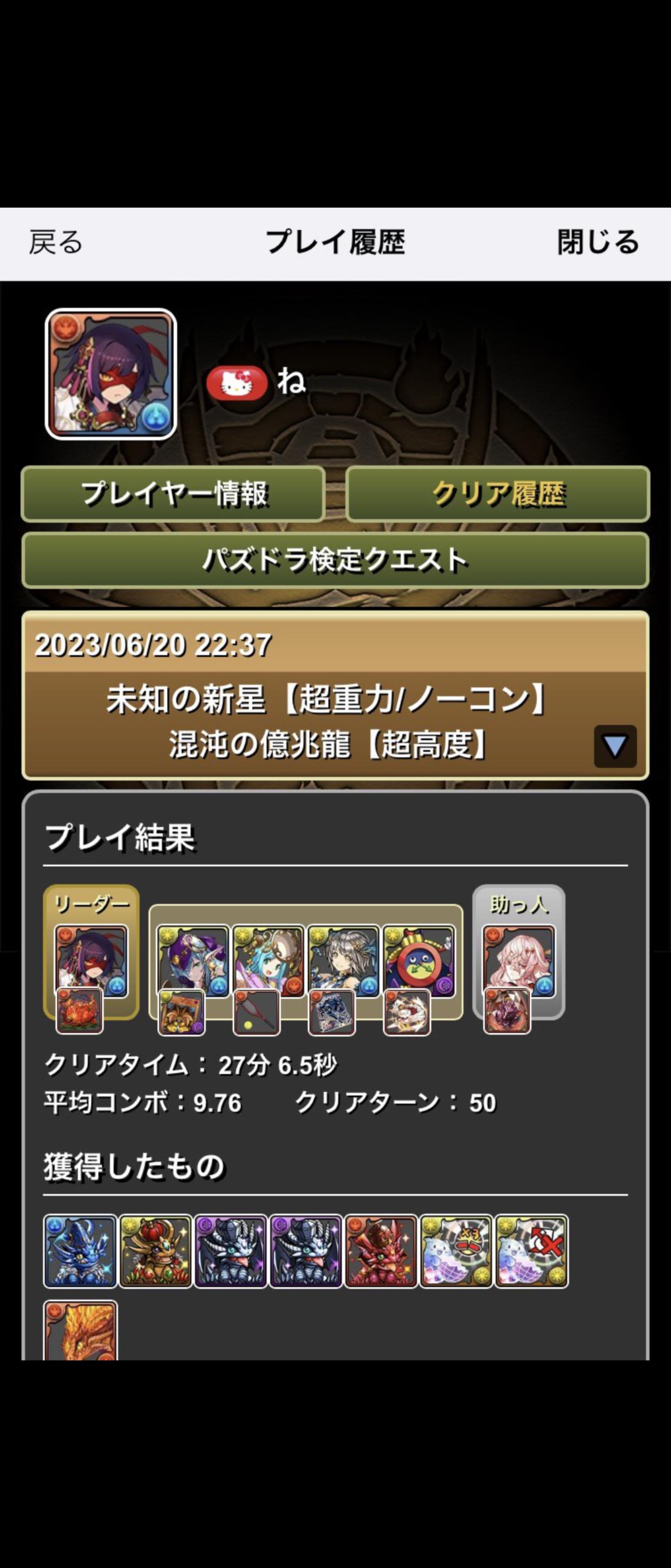Tap 戻る to go back

pyautogui.click(x=56, y=242)
